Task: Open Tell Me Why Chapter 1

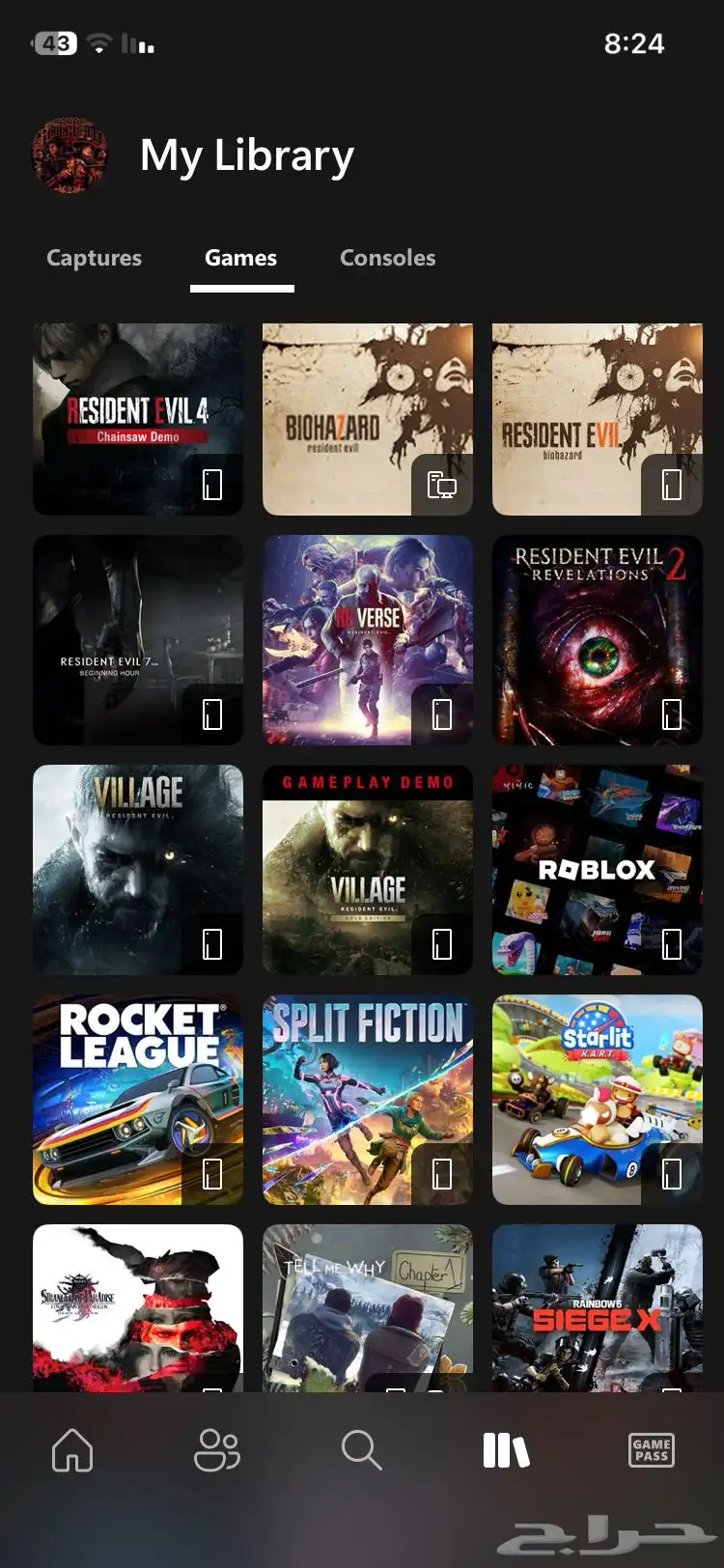Action: pos(367,1308)
